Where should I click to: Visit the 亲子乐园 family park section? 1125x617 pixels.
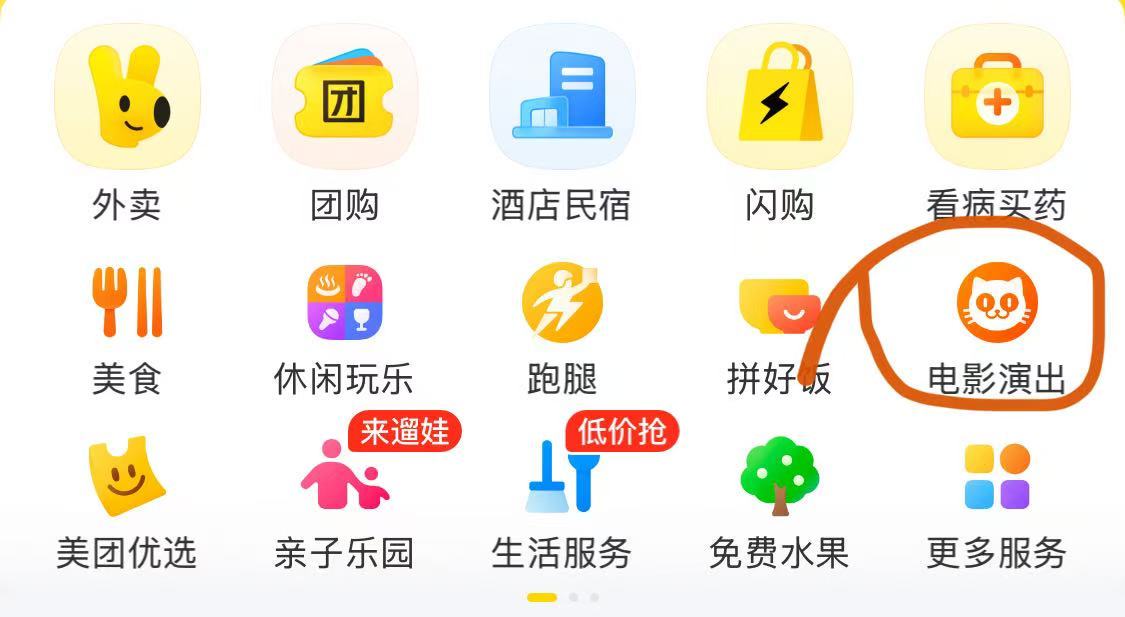point(344,478)
